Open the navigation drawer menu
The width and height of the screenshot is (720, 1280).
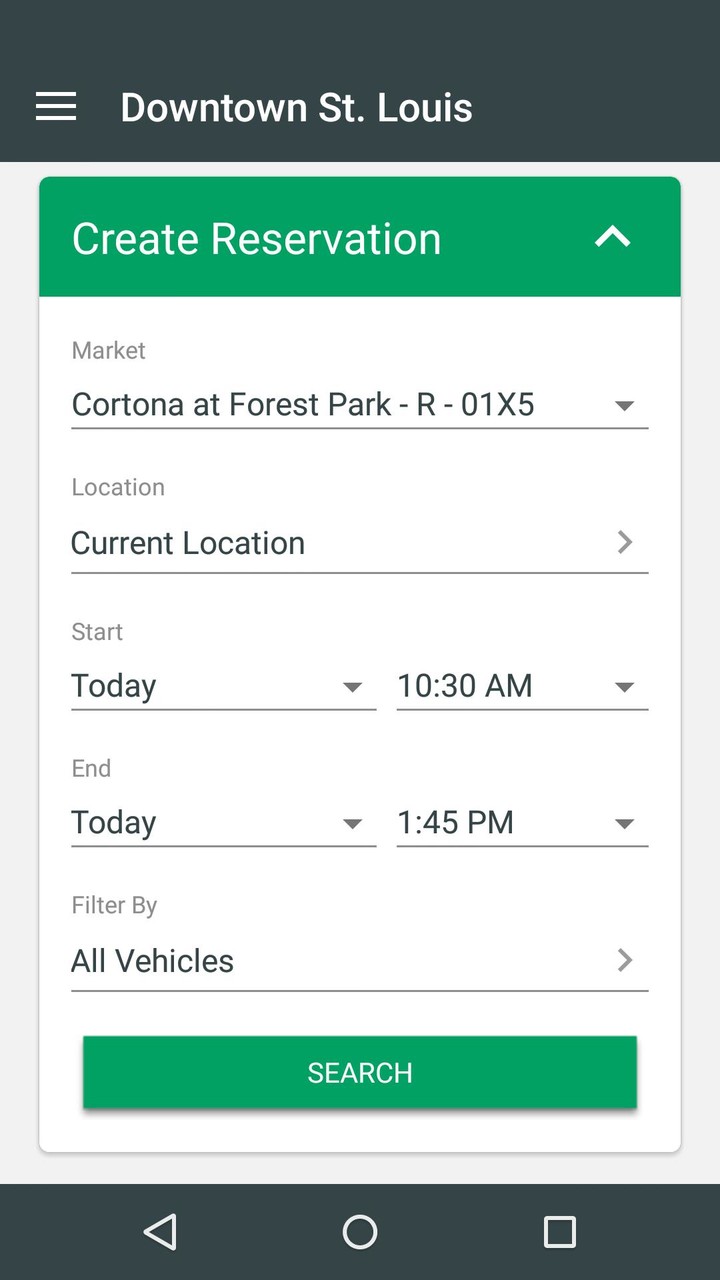click(56, 107)
